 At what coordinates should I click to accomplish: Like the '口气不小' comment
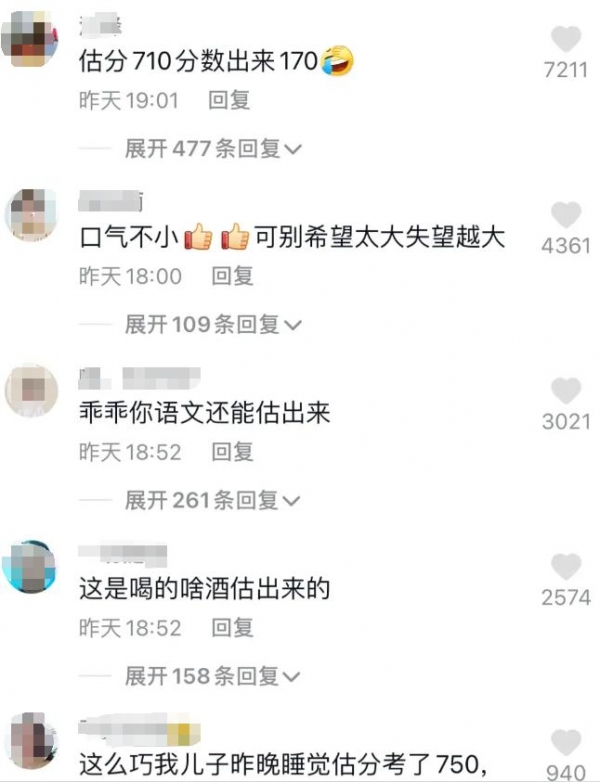(x=567, y=214)
